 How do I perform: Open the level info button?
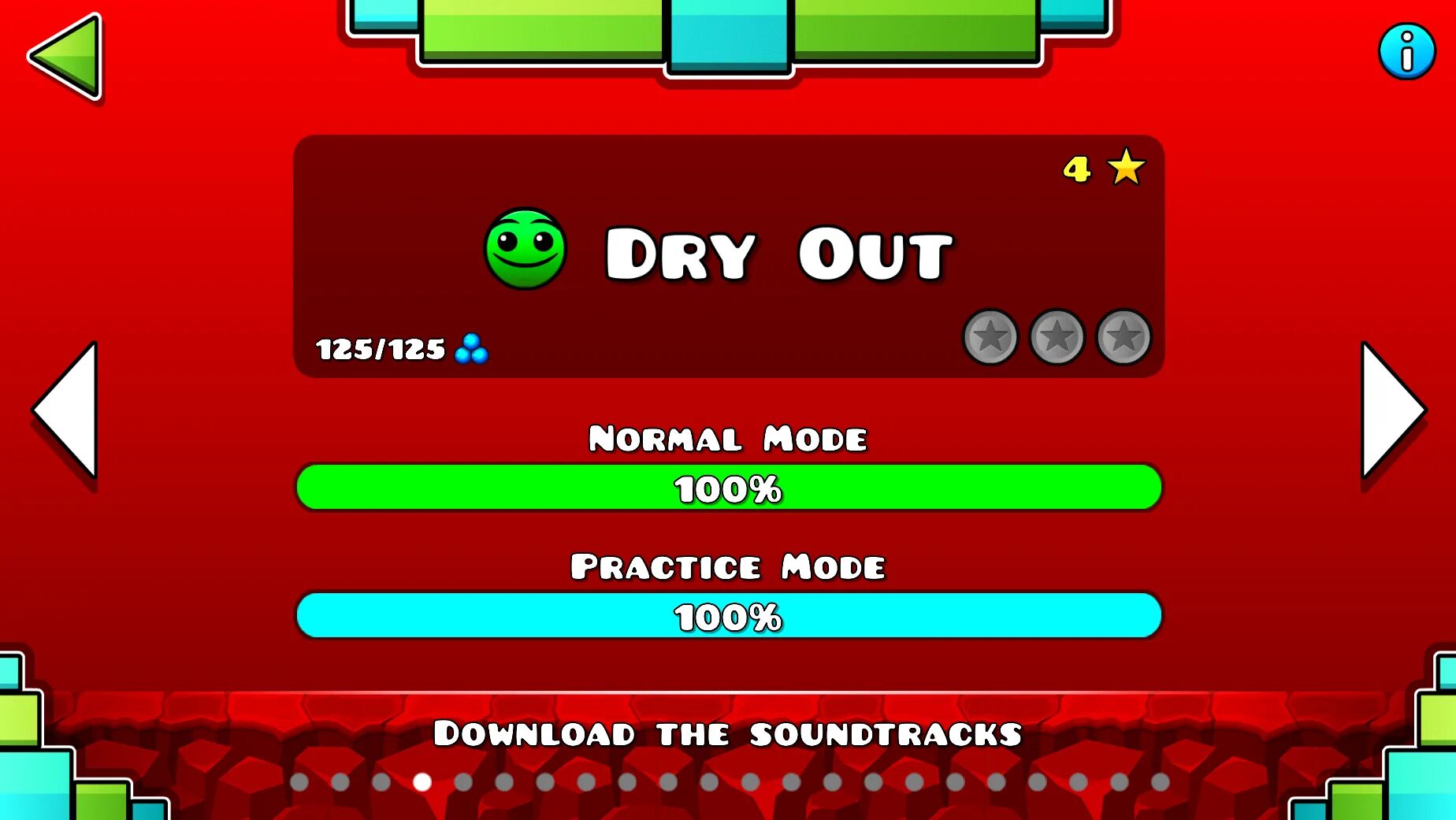1406,52
